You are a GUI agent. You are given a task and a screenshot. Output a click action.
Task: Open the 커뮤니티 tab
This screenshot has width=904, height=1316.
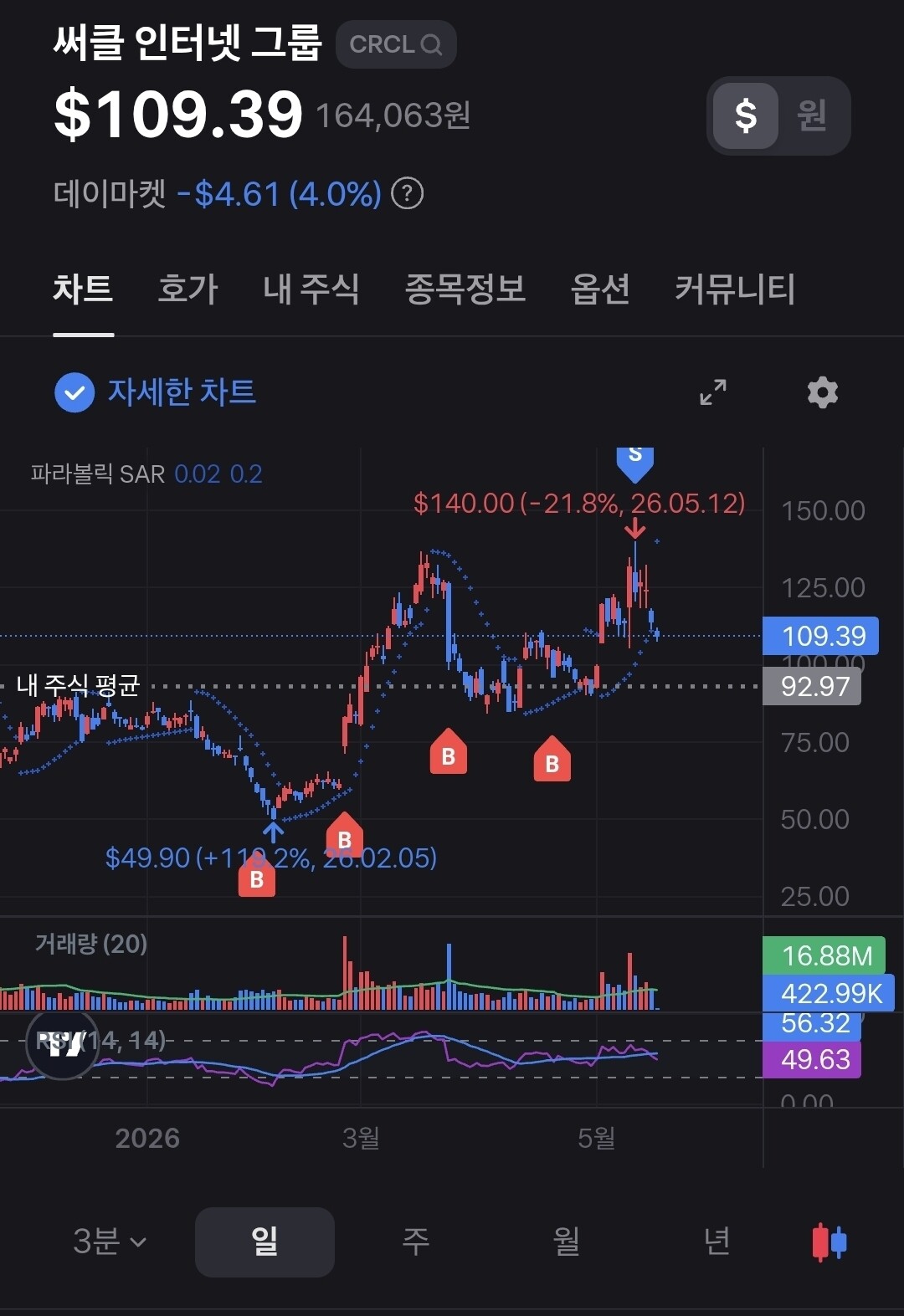point(735,289)
